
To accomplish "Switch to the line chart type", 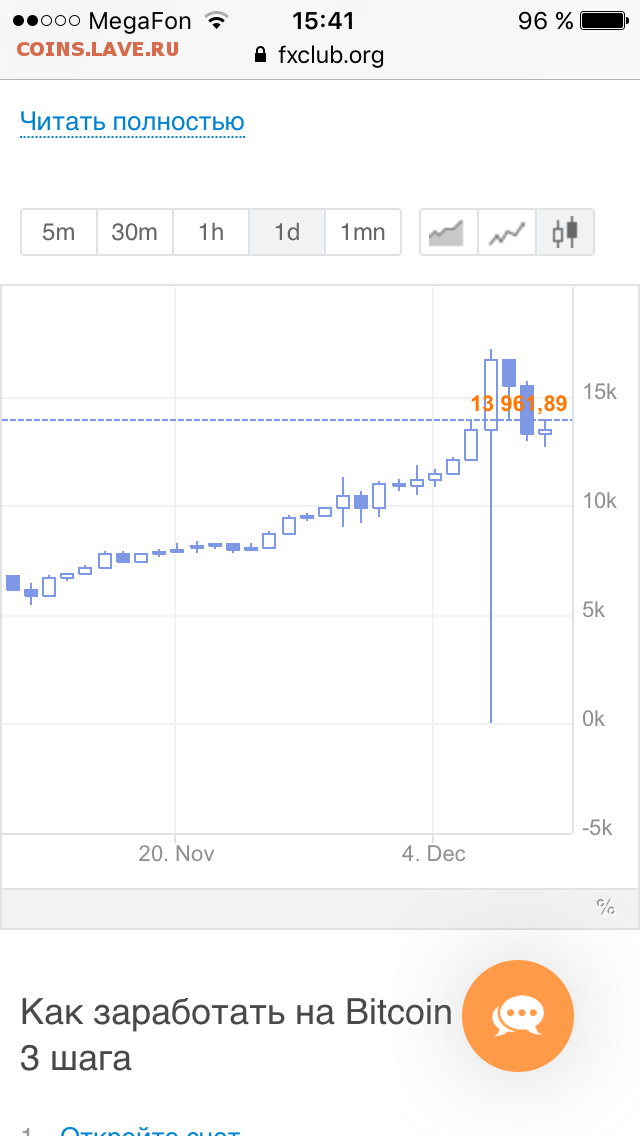I will click(x=507, y=233).
